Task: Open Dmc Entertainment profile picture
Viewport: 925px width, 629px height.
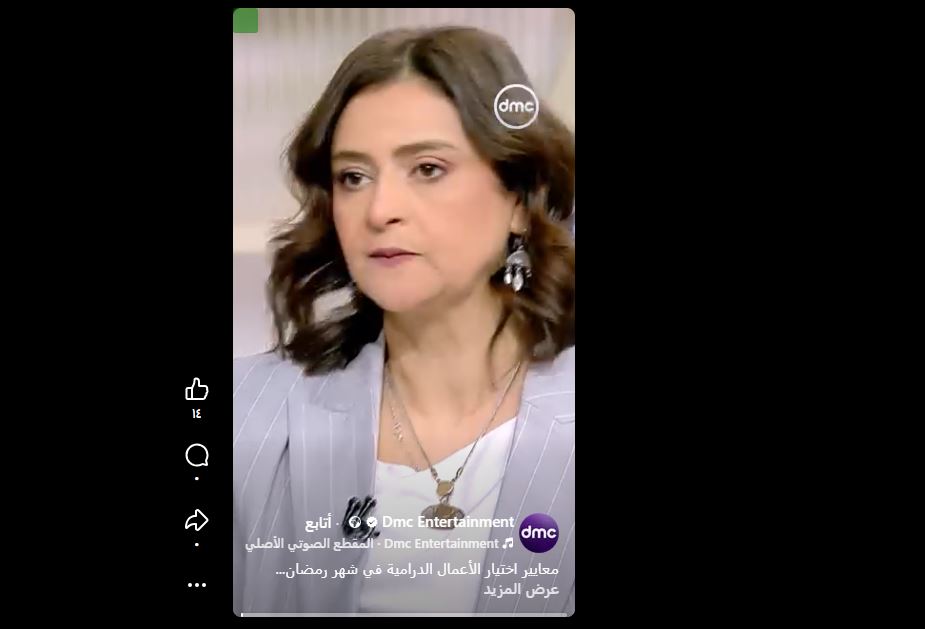Action: (539, 533)
